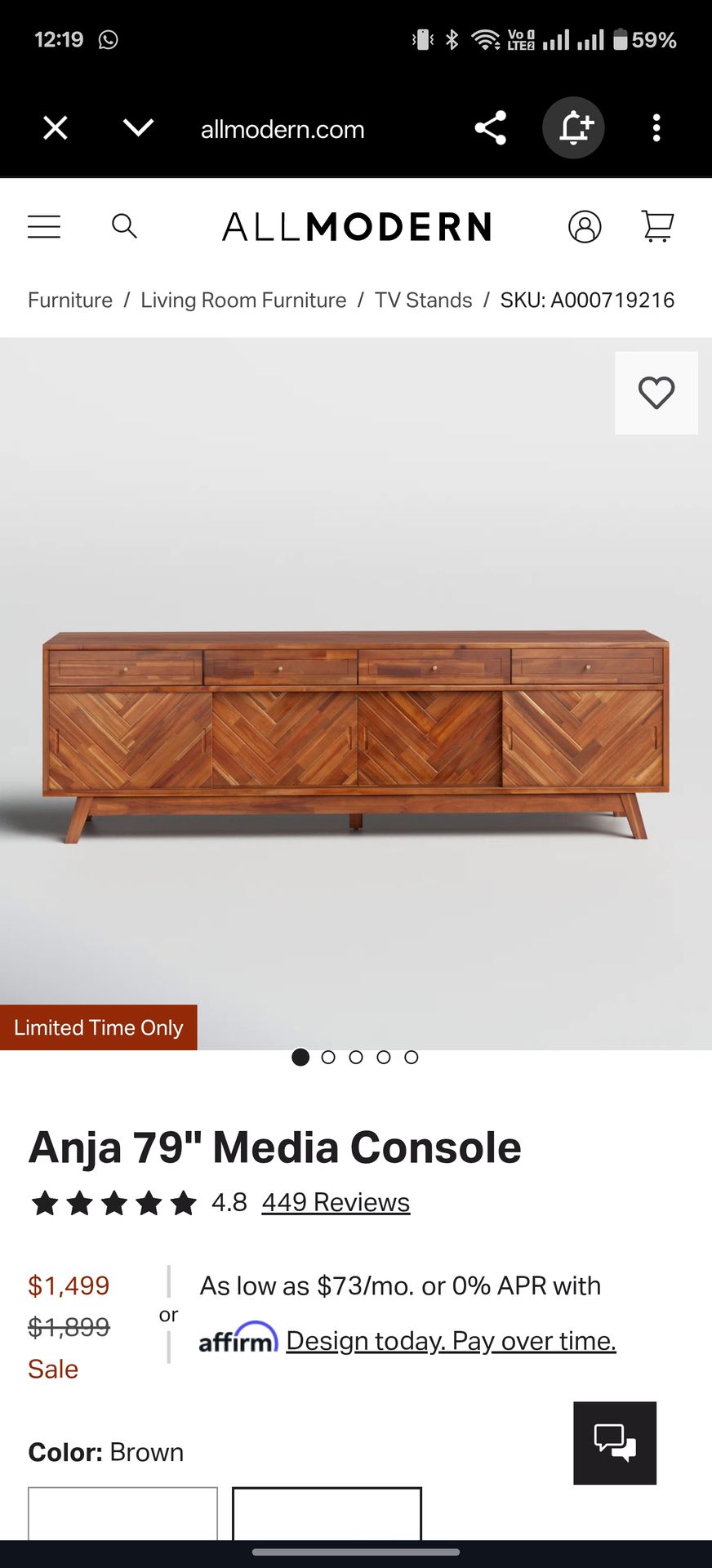Go to Living Room Furniture breadcrumb
This screenshot has height=1568, width=712.
tap(243, 301)
